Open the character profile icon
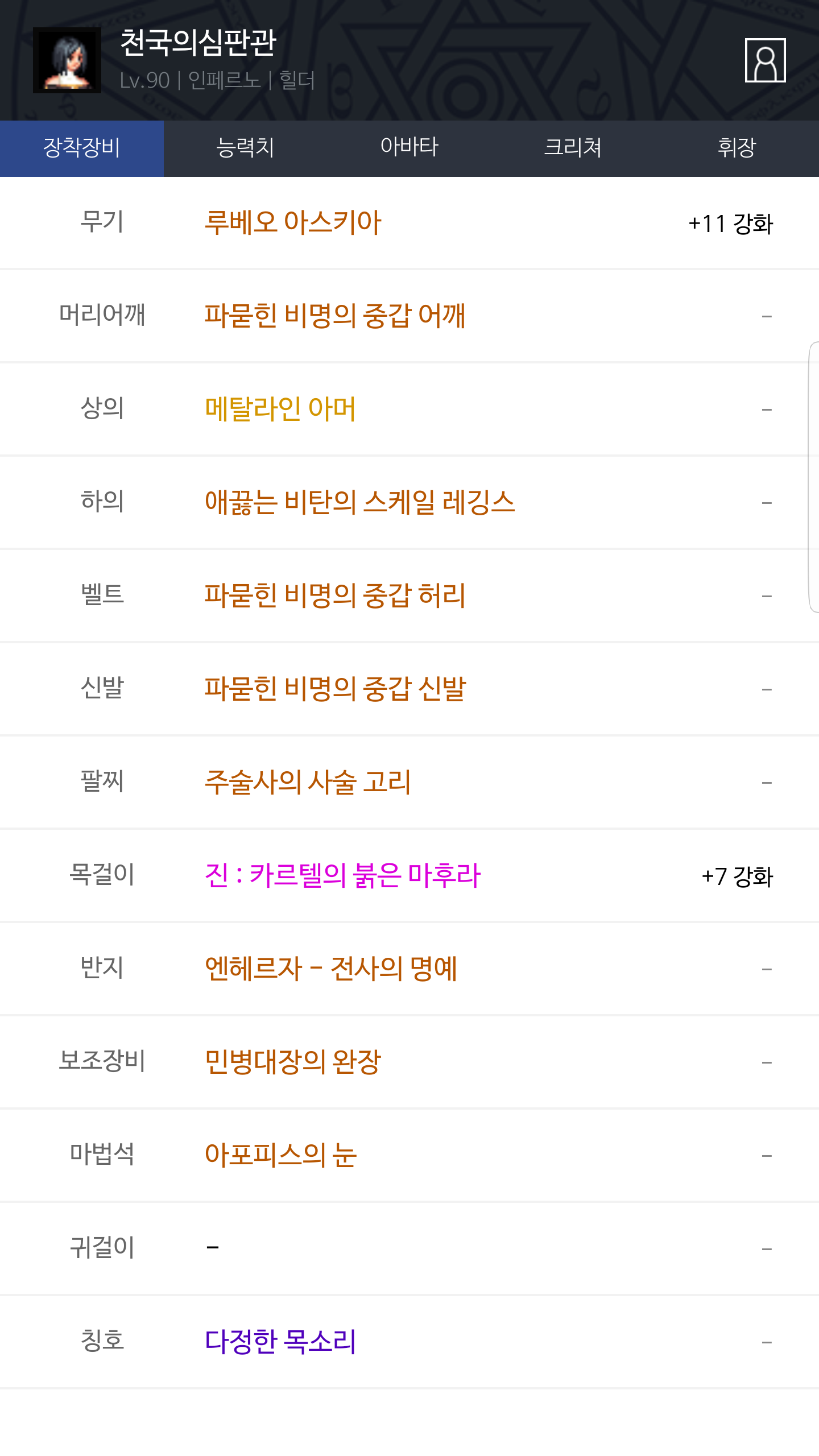This screenshot has width=819, height=1456. pos(765,60)
